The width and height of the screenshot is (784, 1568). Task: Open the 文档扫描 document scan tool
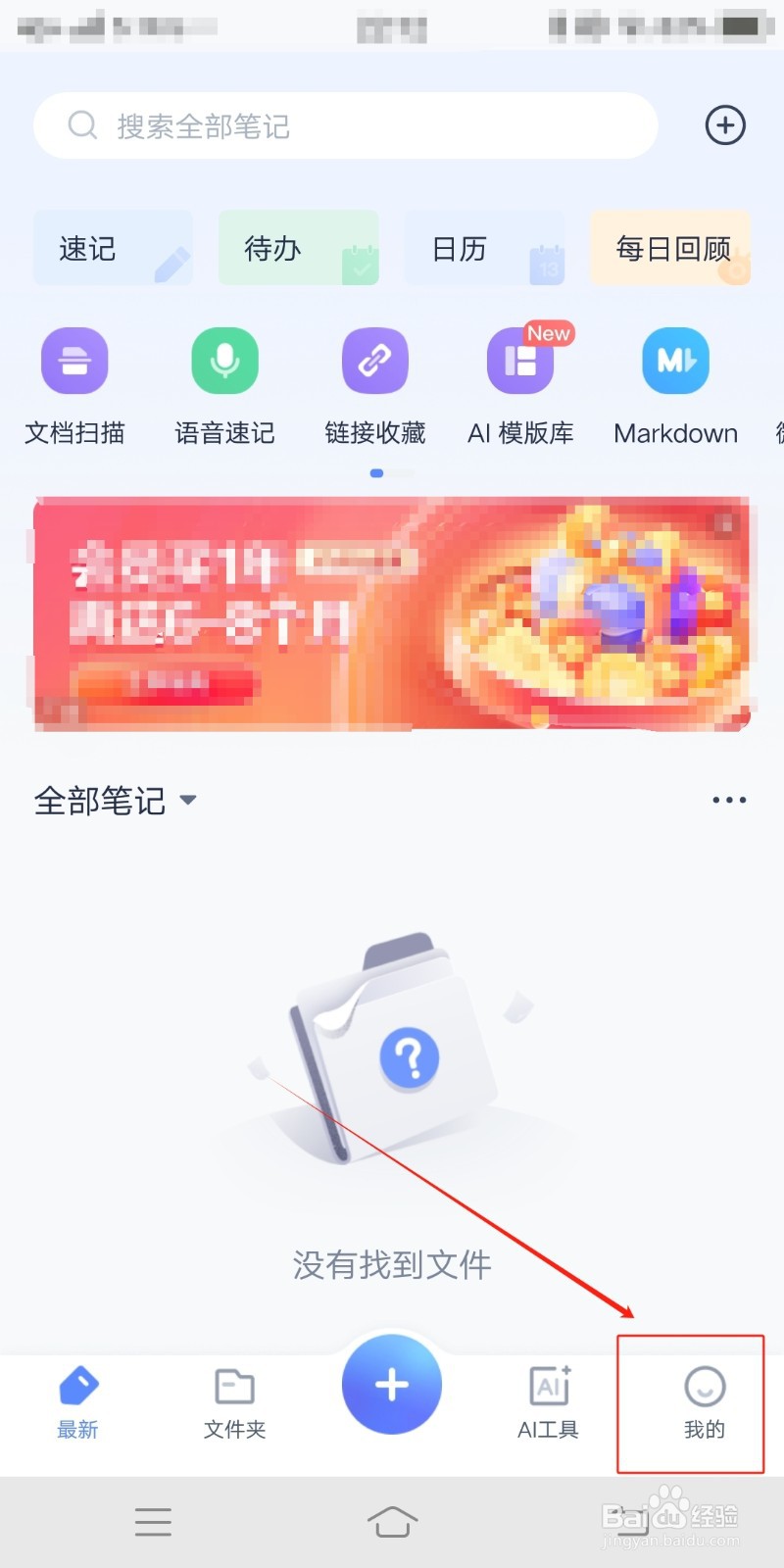(75, 382)
